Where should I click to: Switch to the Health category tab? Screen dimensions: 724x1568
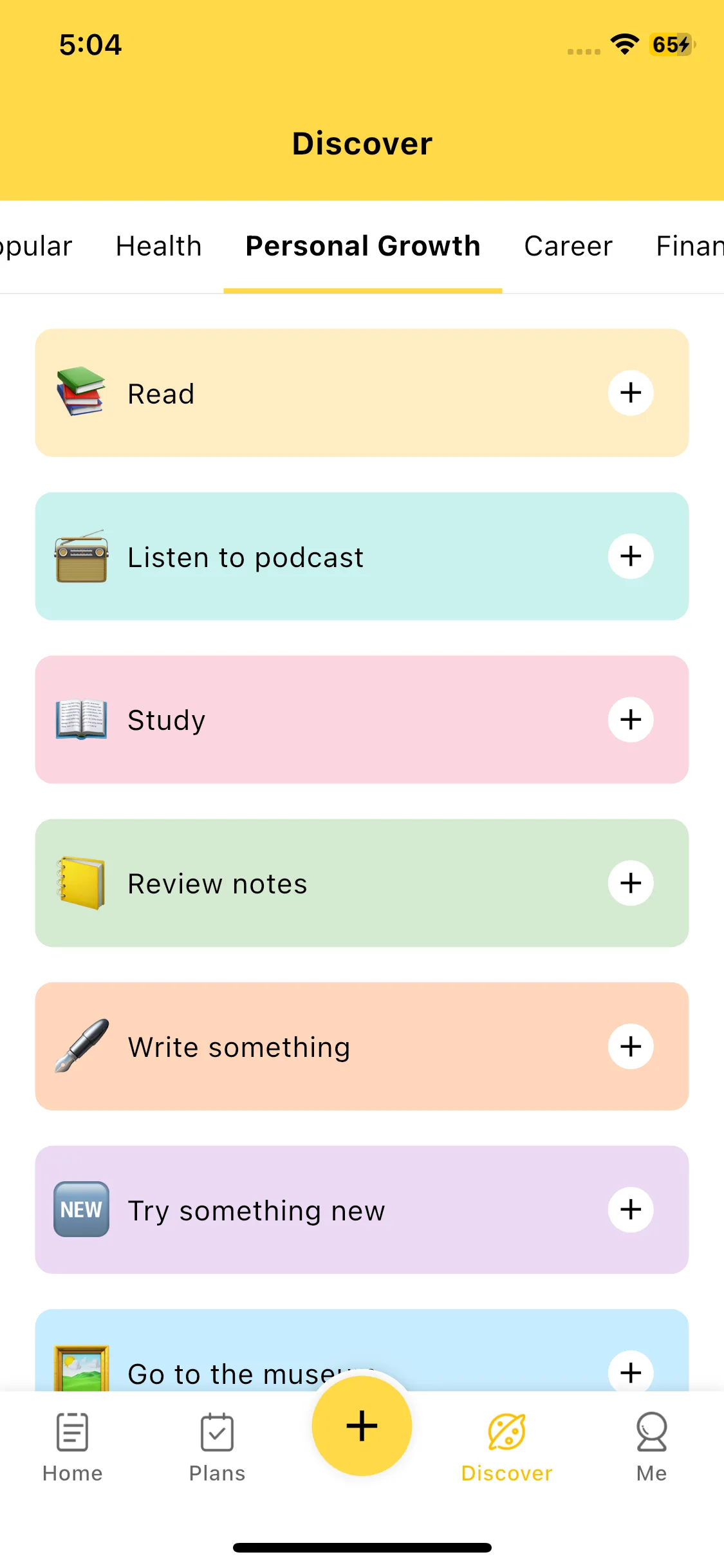[x=158, y=247]
